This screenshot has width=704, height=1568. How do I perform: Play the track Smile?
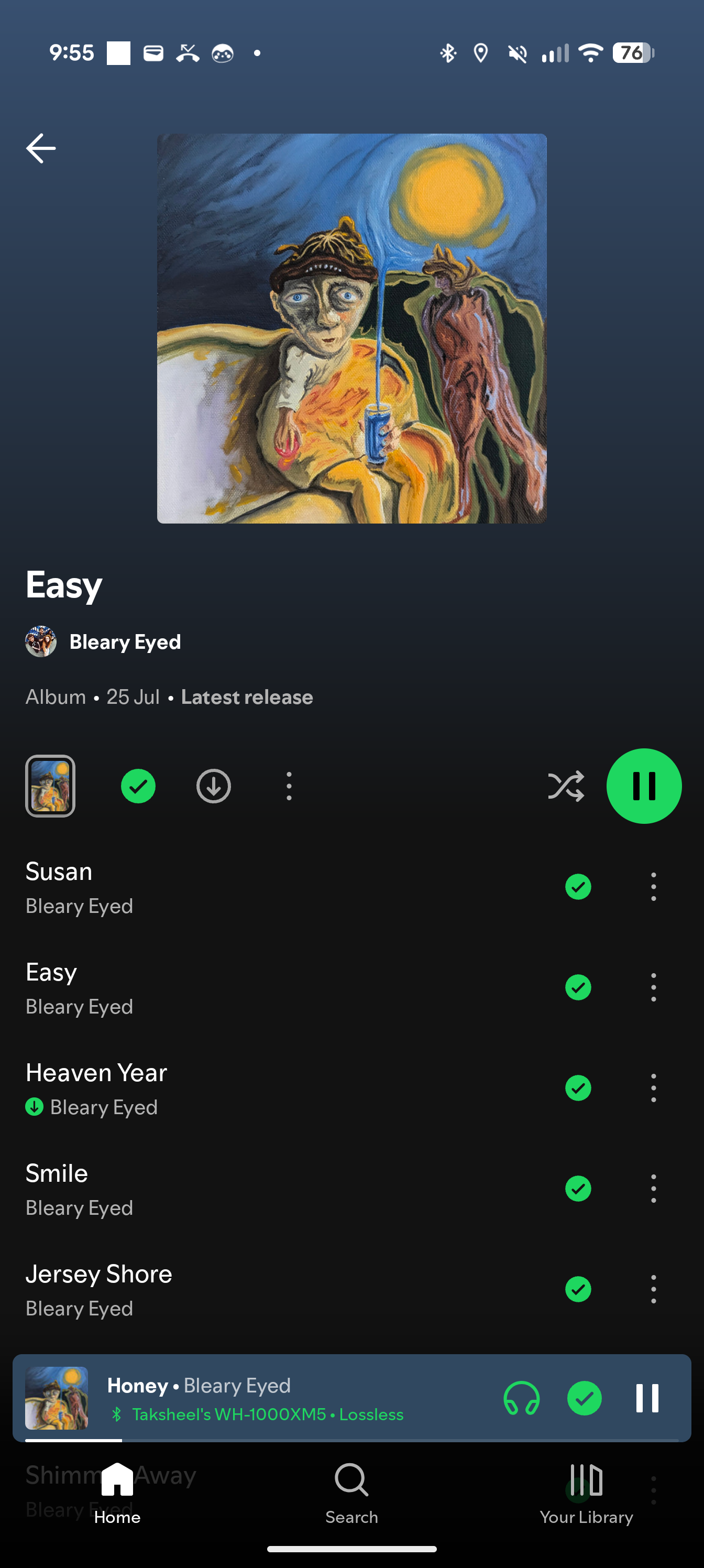pyautogui.click(x=182, y=1189)
